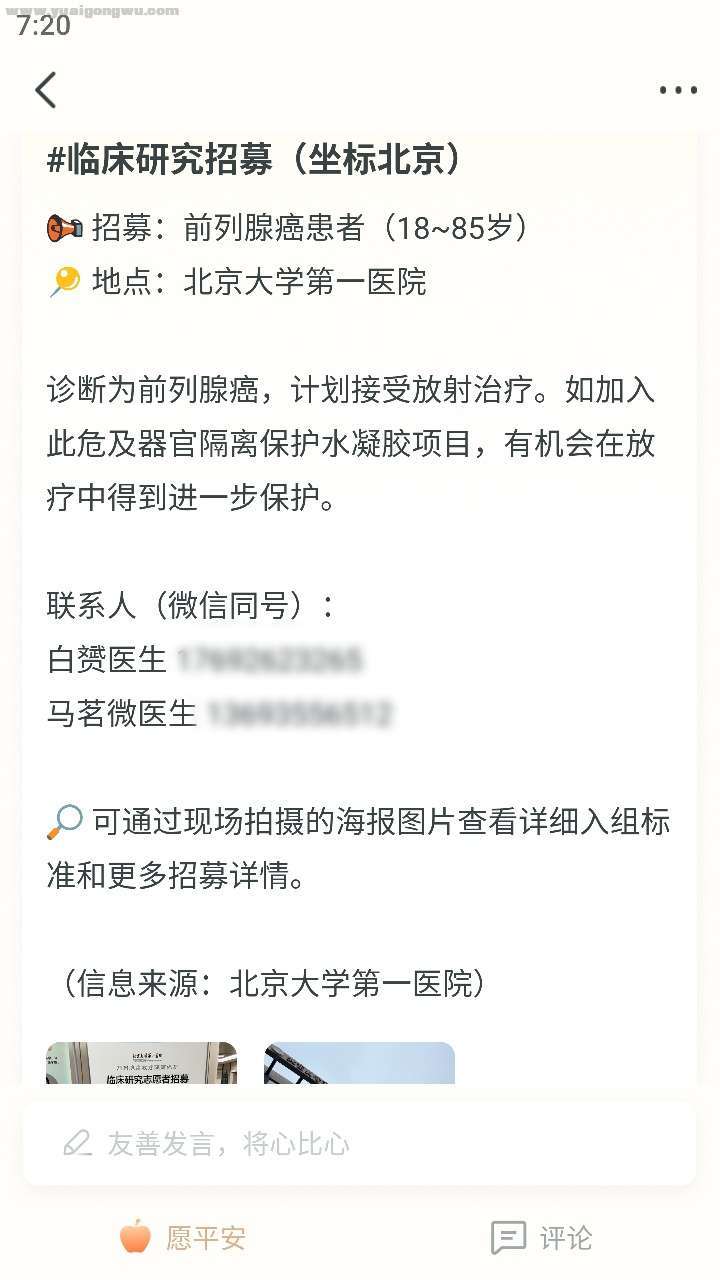The image size is (720, 1280).
Task: Send a 愿平安 blessing
Action: (x=182, y=1238)
